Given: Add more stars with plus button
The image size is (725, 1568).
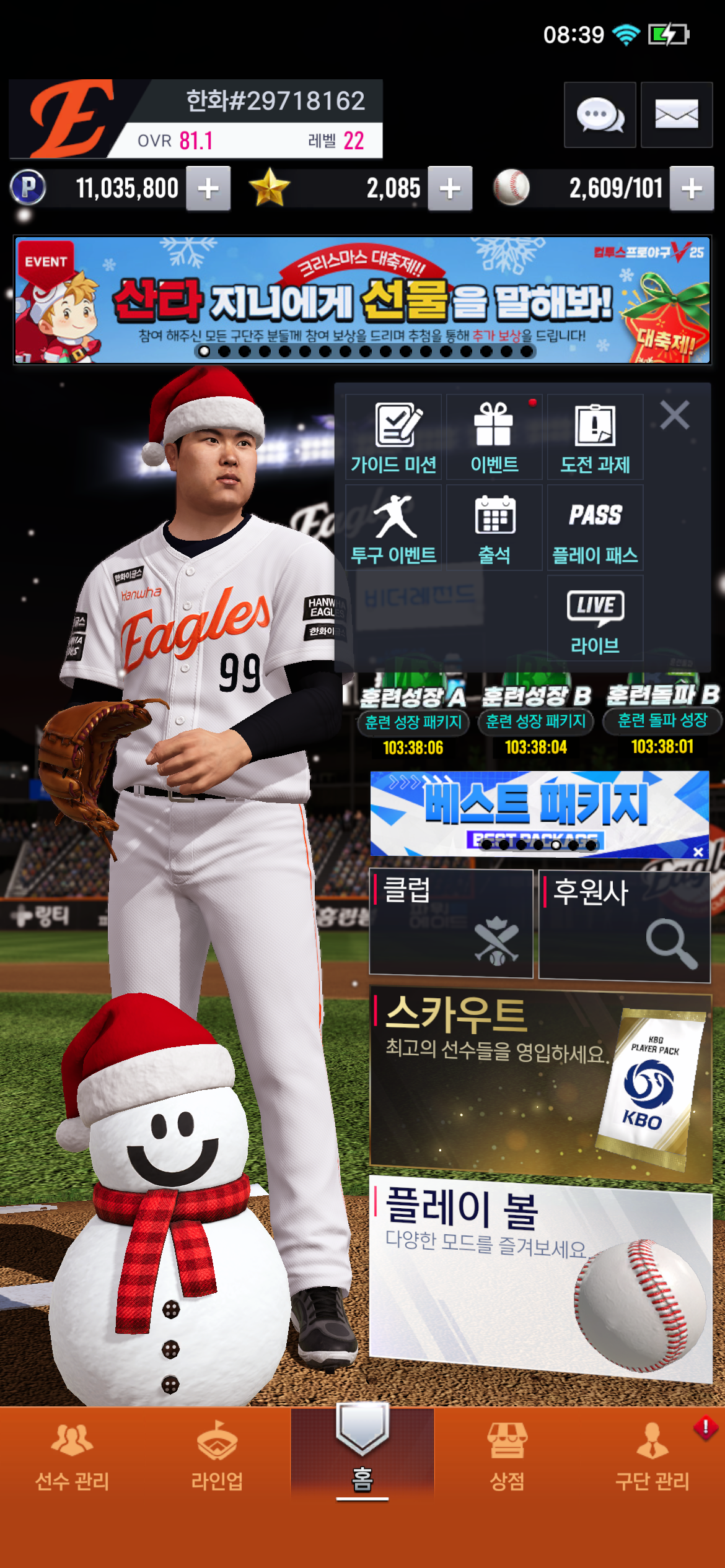Looking at the screenshot, I should point(450,188).
